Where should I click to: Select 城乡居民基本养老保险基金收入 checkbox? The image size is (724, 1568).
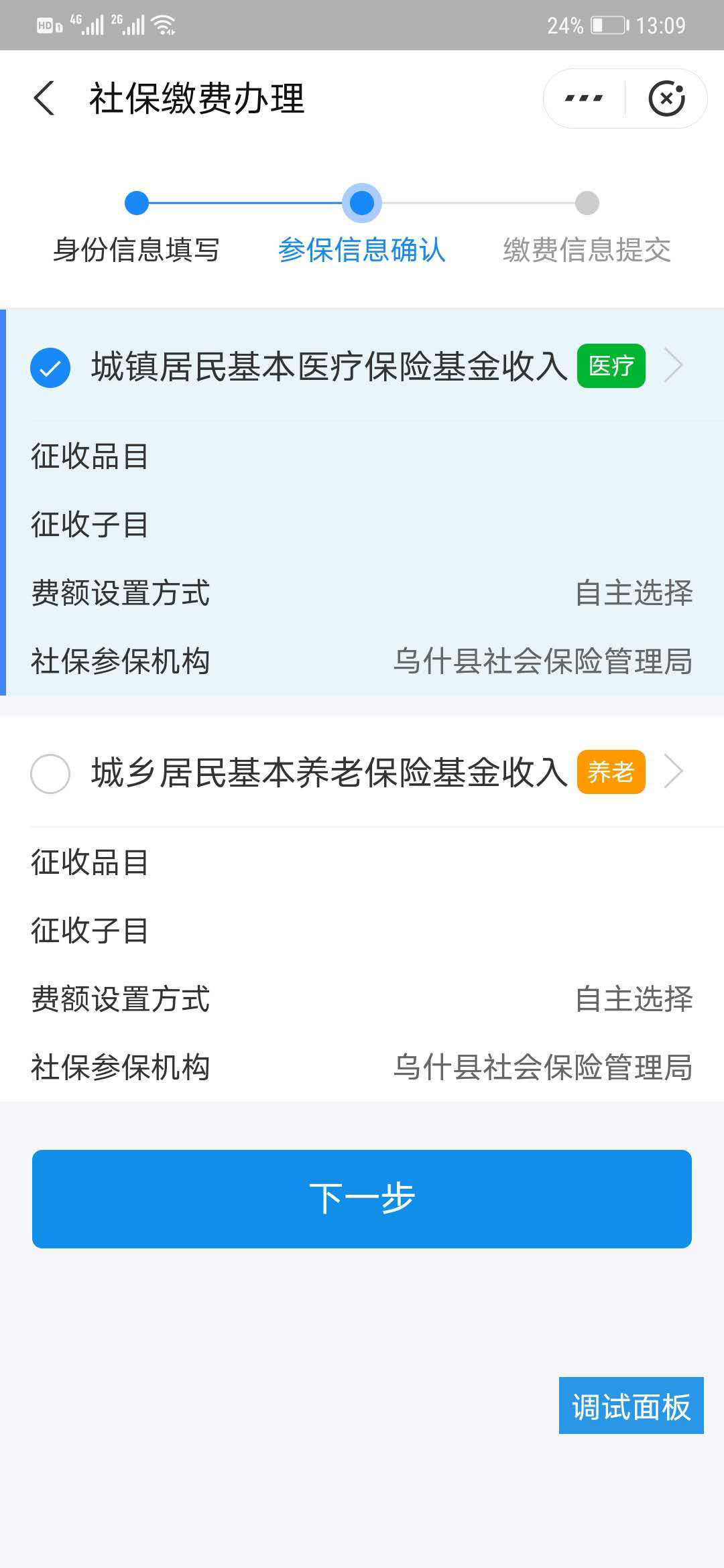coord(50,773)
